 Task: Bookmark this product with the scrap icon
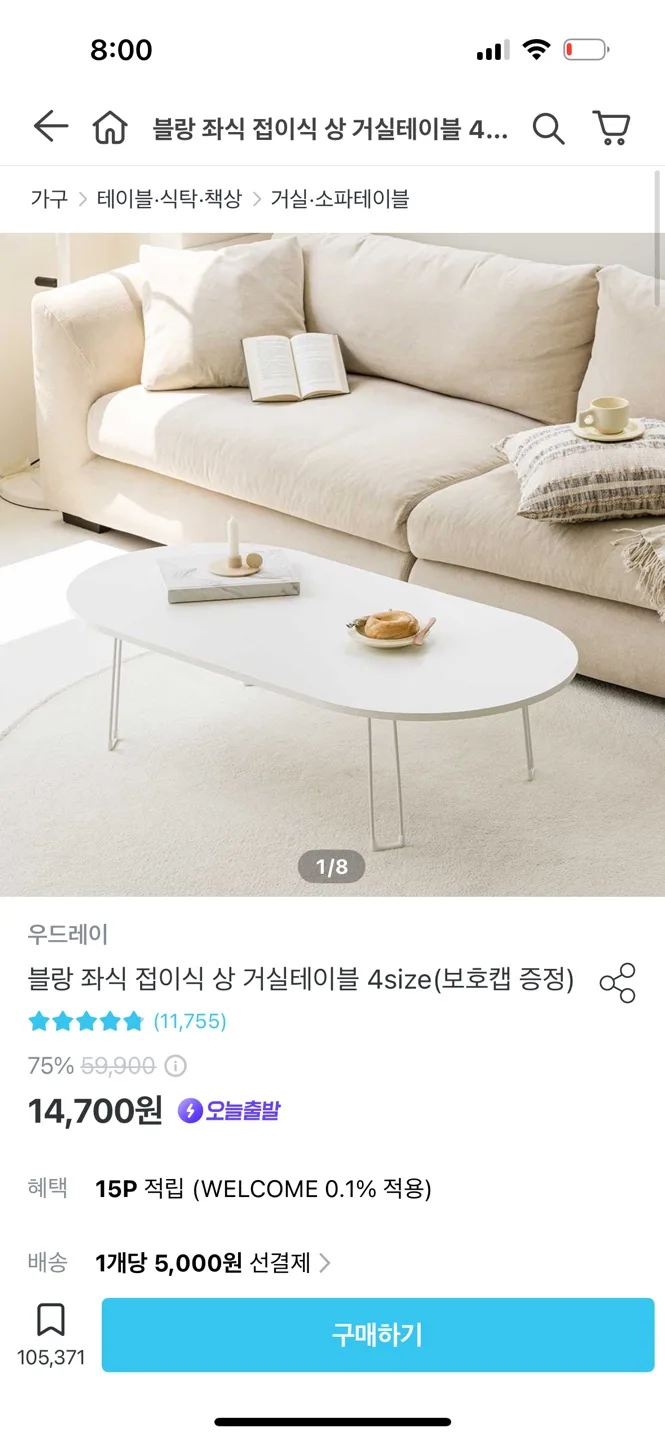[x=51, y=1320]
